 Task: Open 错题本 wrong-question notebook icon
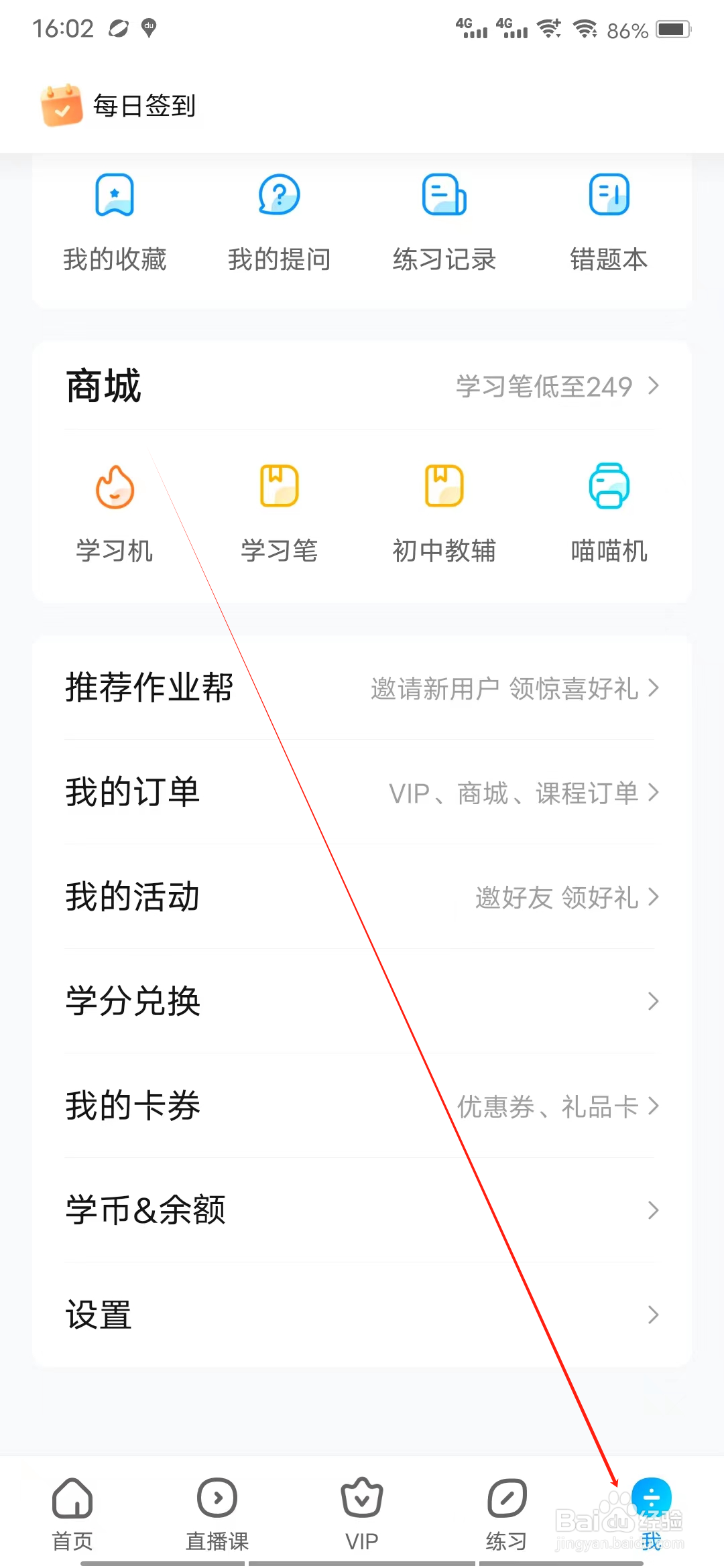[607, 221]
